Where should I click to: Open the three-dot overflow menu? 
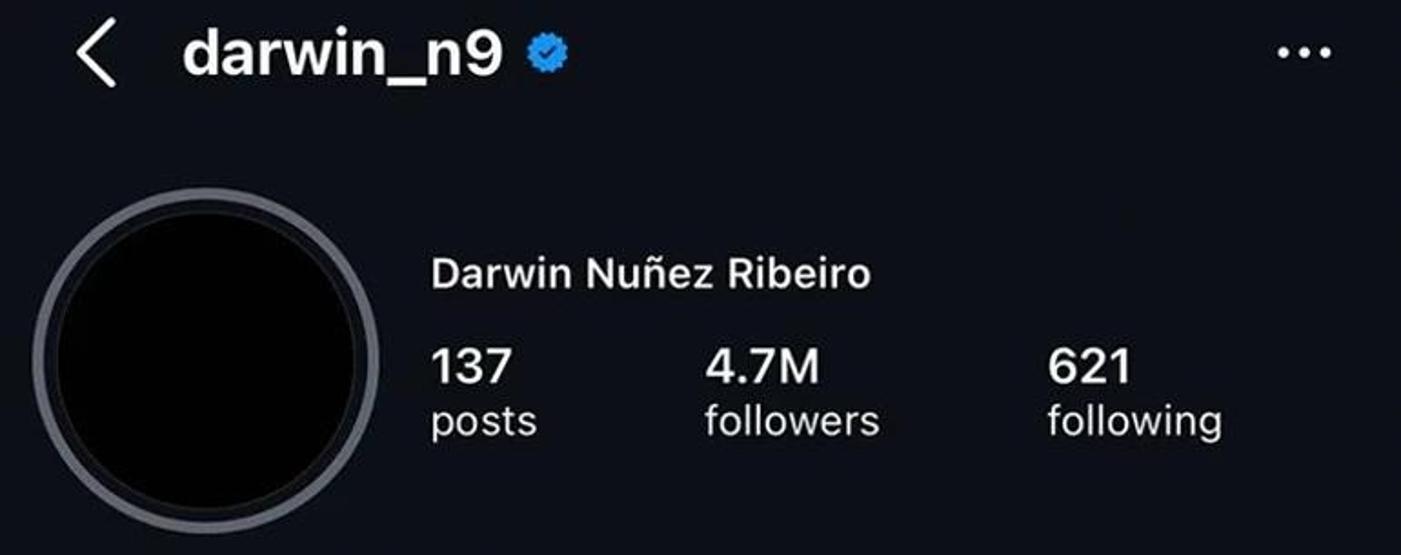point(1304,53)
